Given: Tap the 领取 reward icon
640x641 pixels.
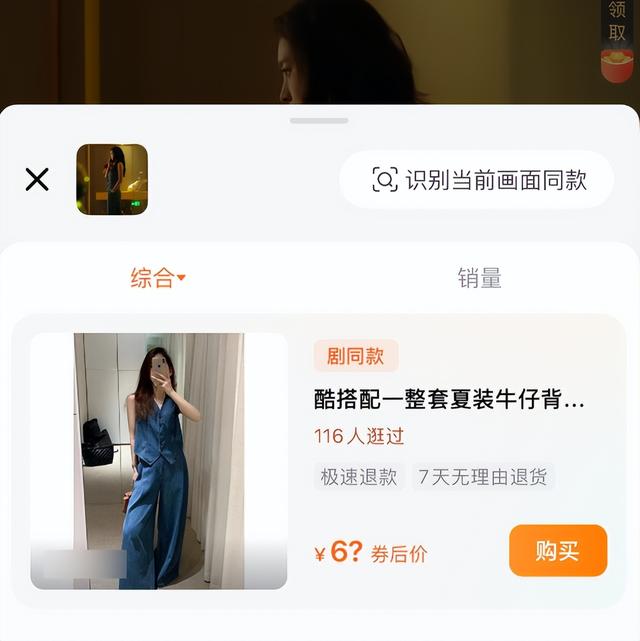Looking at the screenshot, I should 617,42.
